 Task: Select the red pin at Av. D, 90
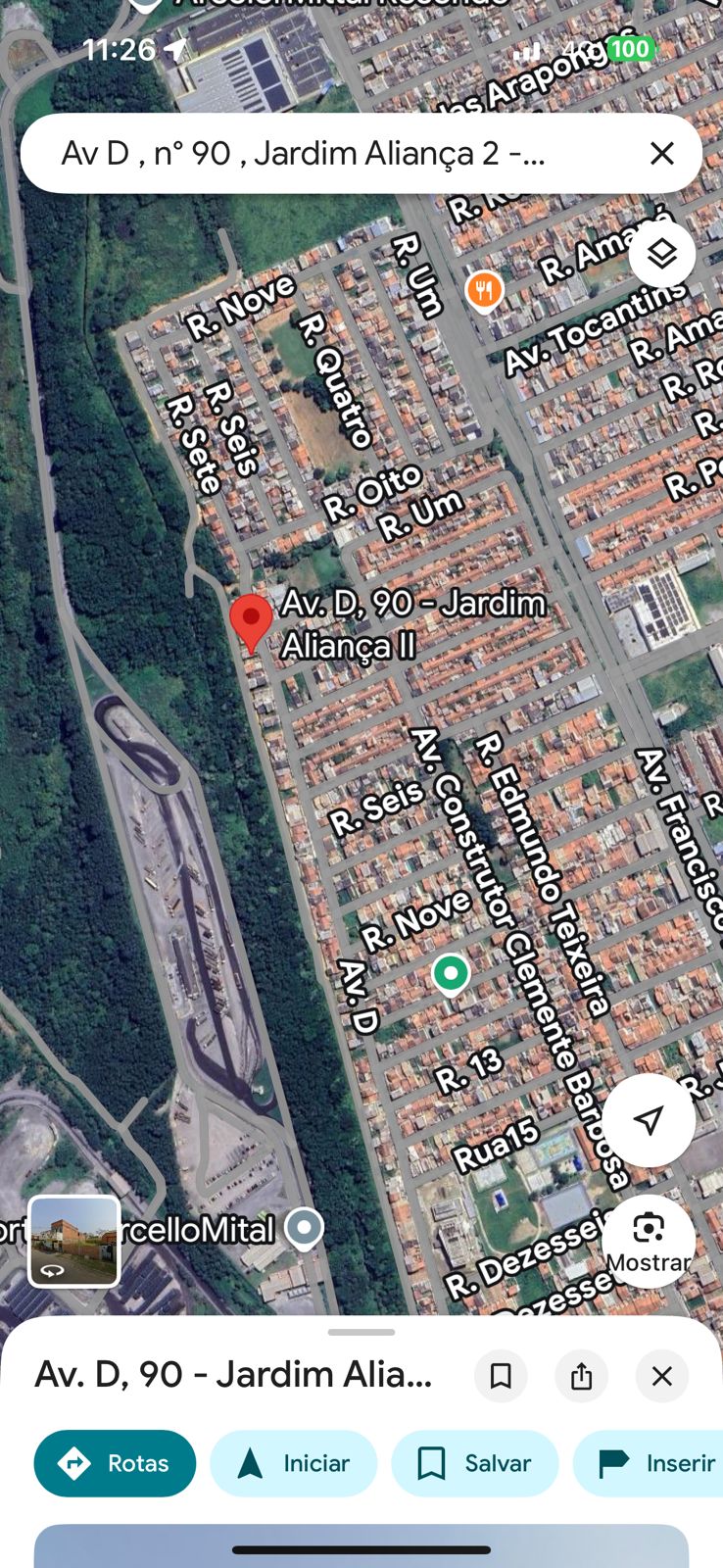click(x=251, y=621)
